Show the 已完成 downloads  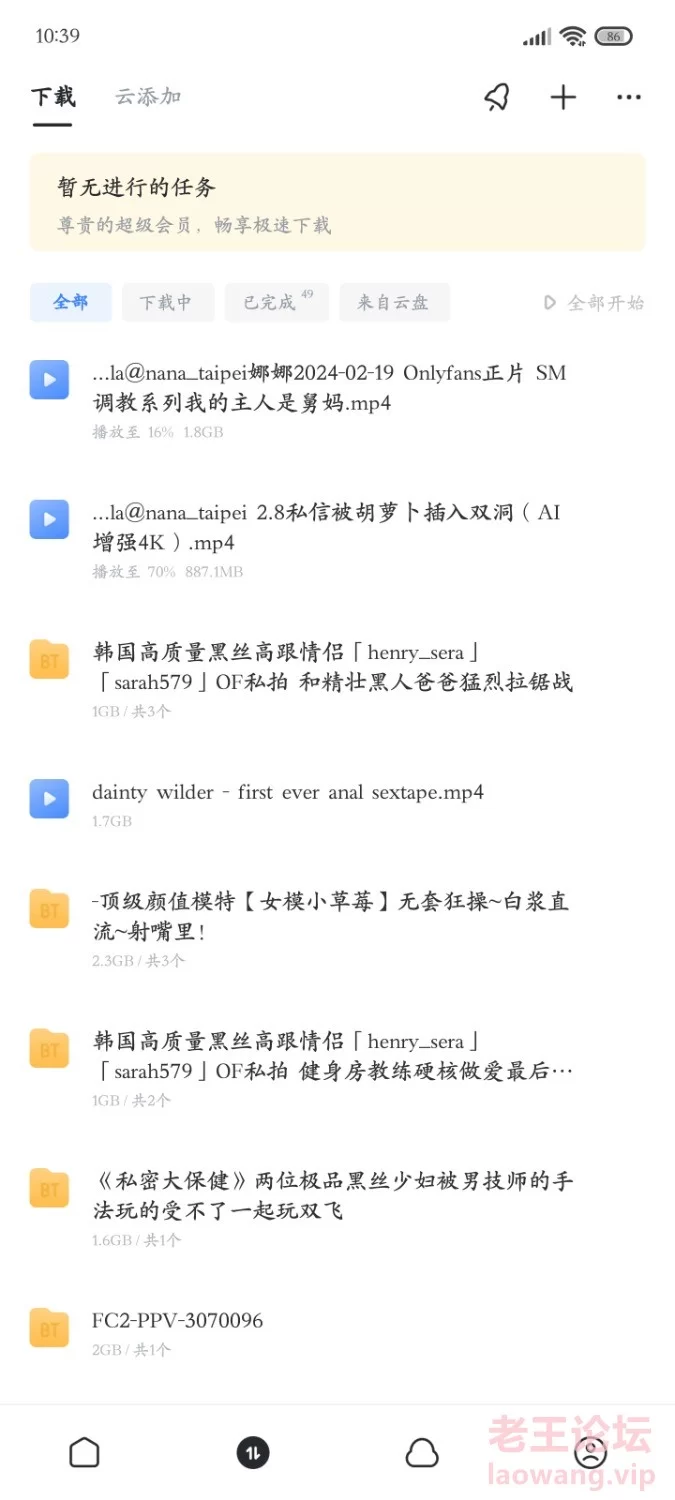tap(277, 302)
